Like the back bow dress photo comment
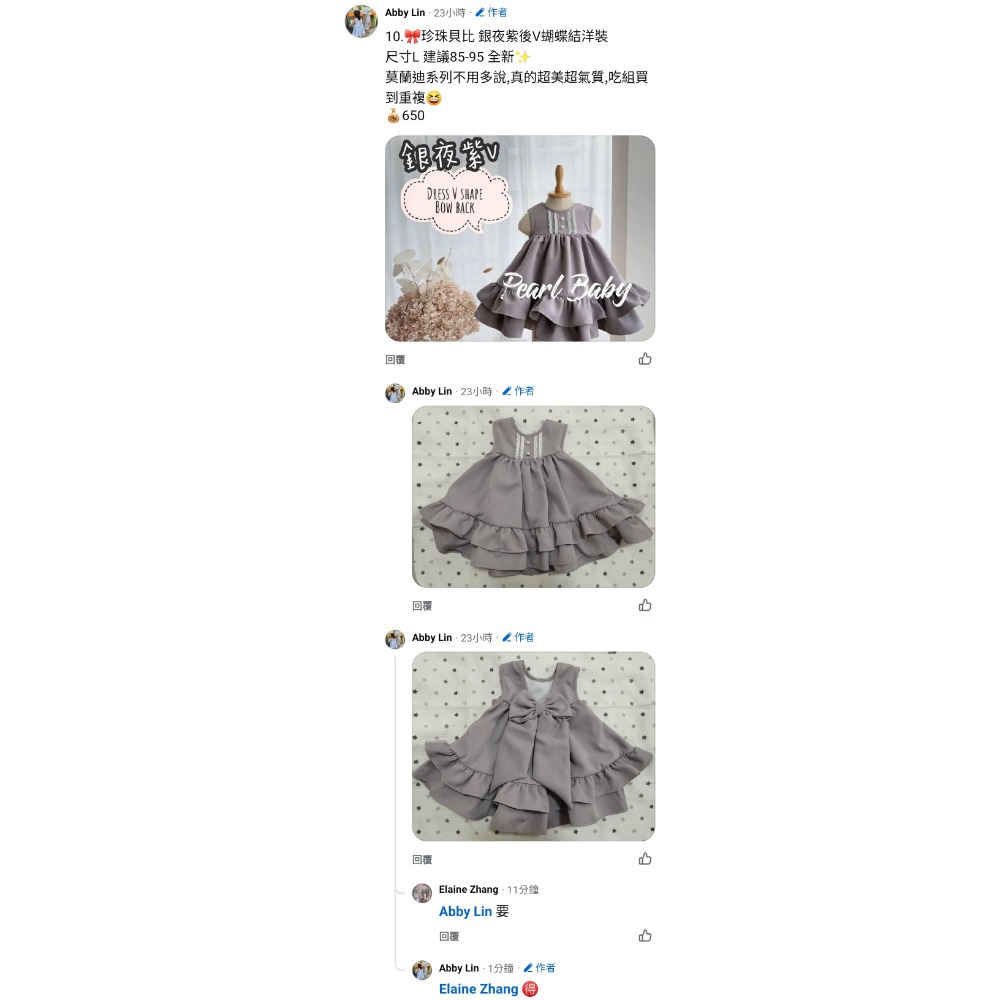 pyautogui.click(x=645, y=859)
